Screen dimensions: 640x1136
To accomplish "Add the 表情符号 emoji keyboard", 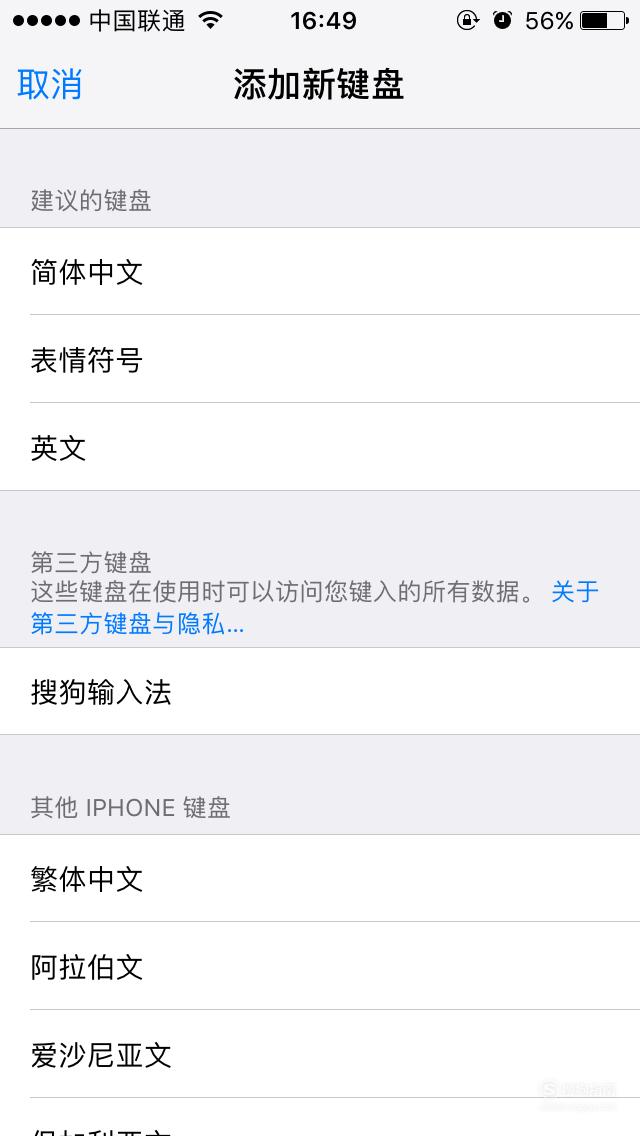I will (320, 359).
